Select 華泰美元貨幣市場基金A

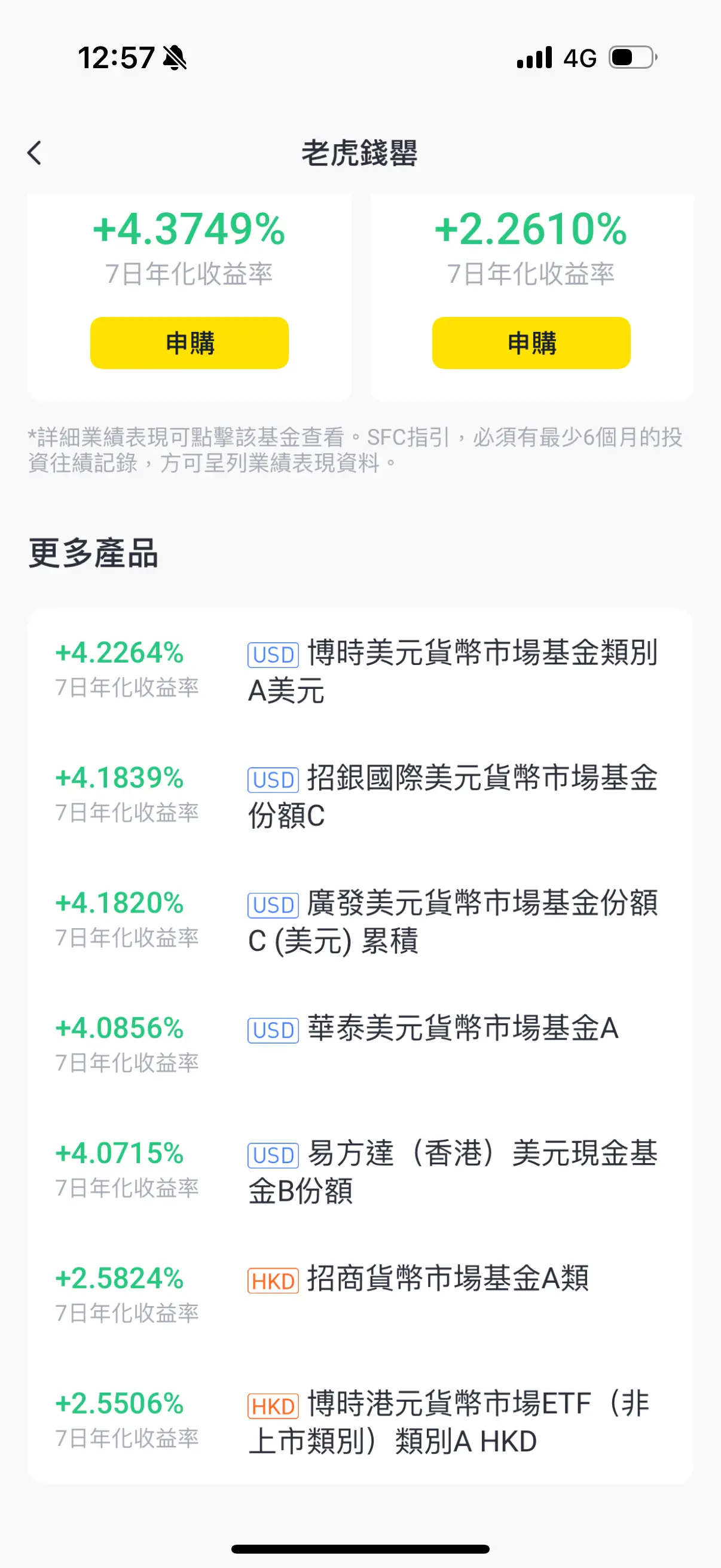tap(360, 1046)
